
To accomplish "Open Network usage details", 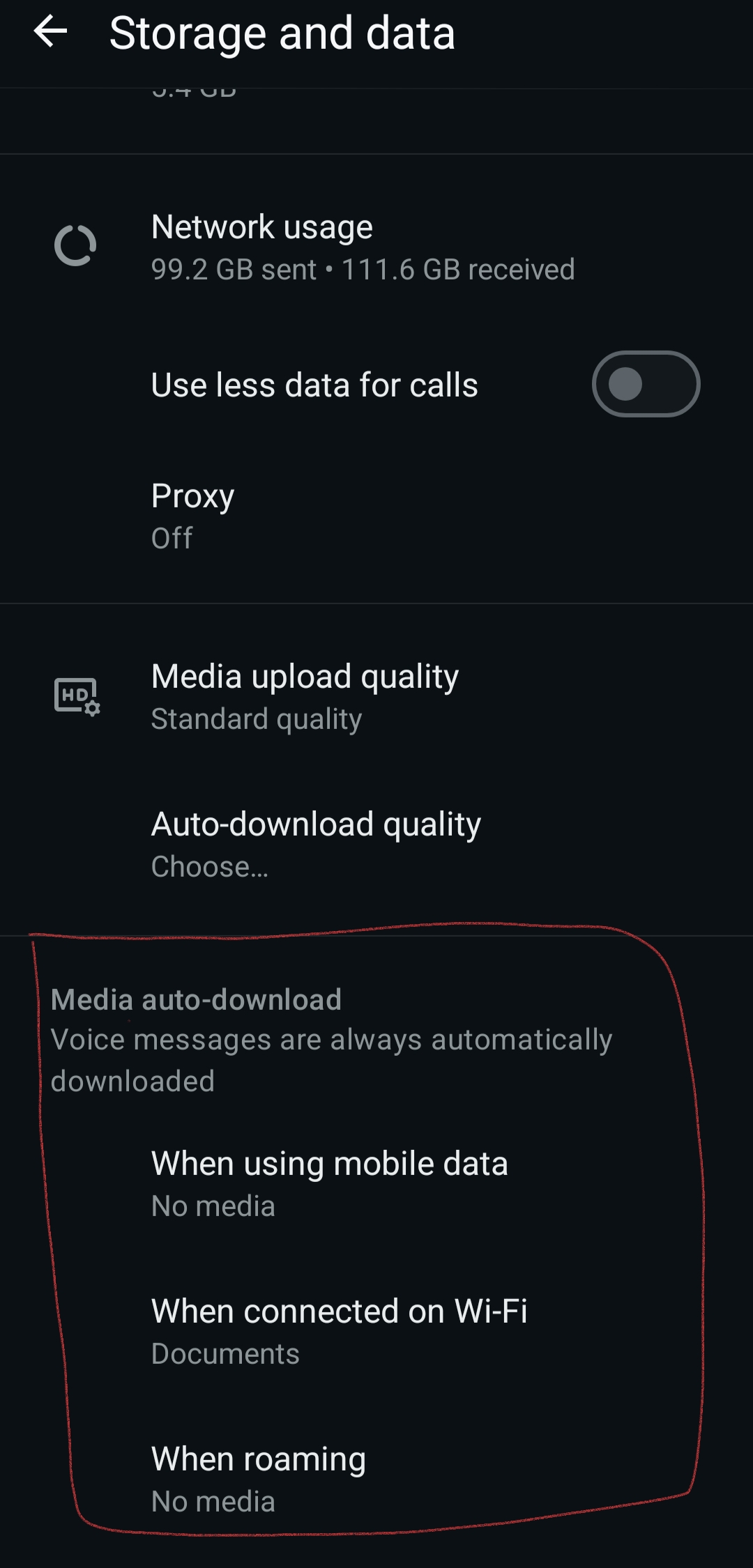I will click(x=363, y=247).
